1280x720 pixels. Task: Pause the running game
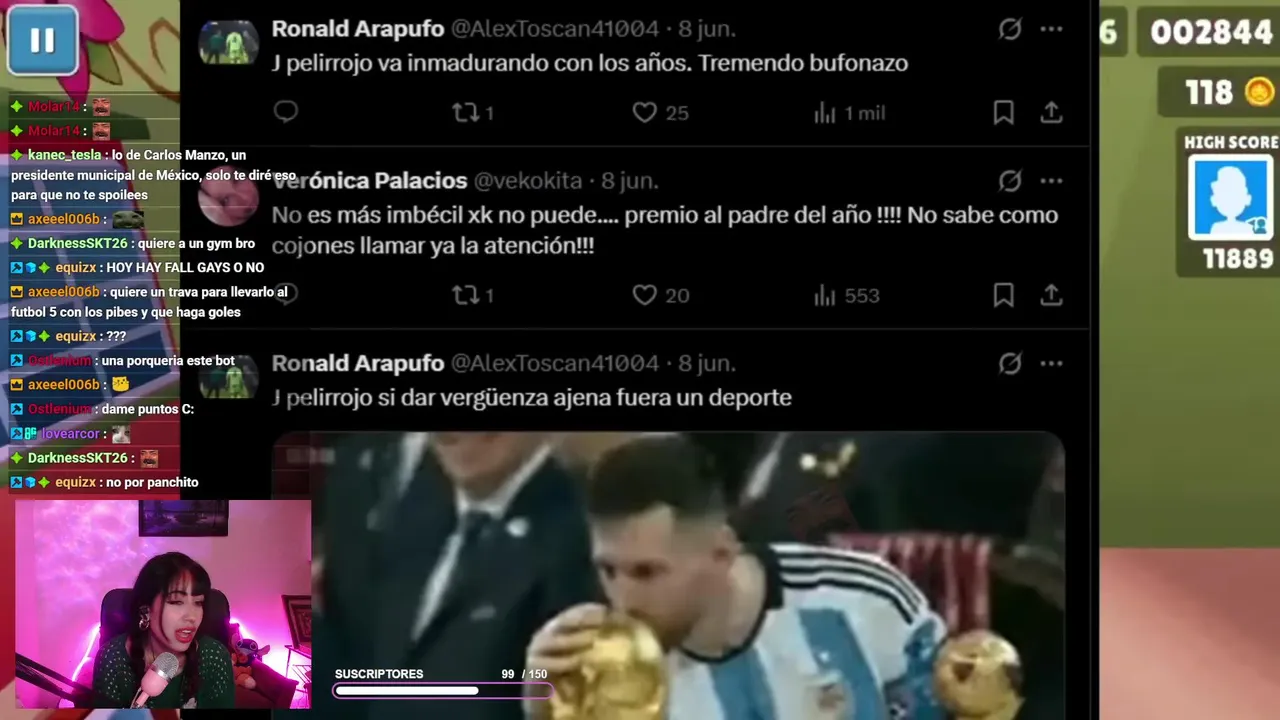[42, 41]
